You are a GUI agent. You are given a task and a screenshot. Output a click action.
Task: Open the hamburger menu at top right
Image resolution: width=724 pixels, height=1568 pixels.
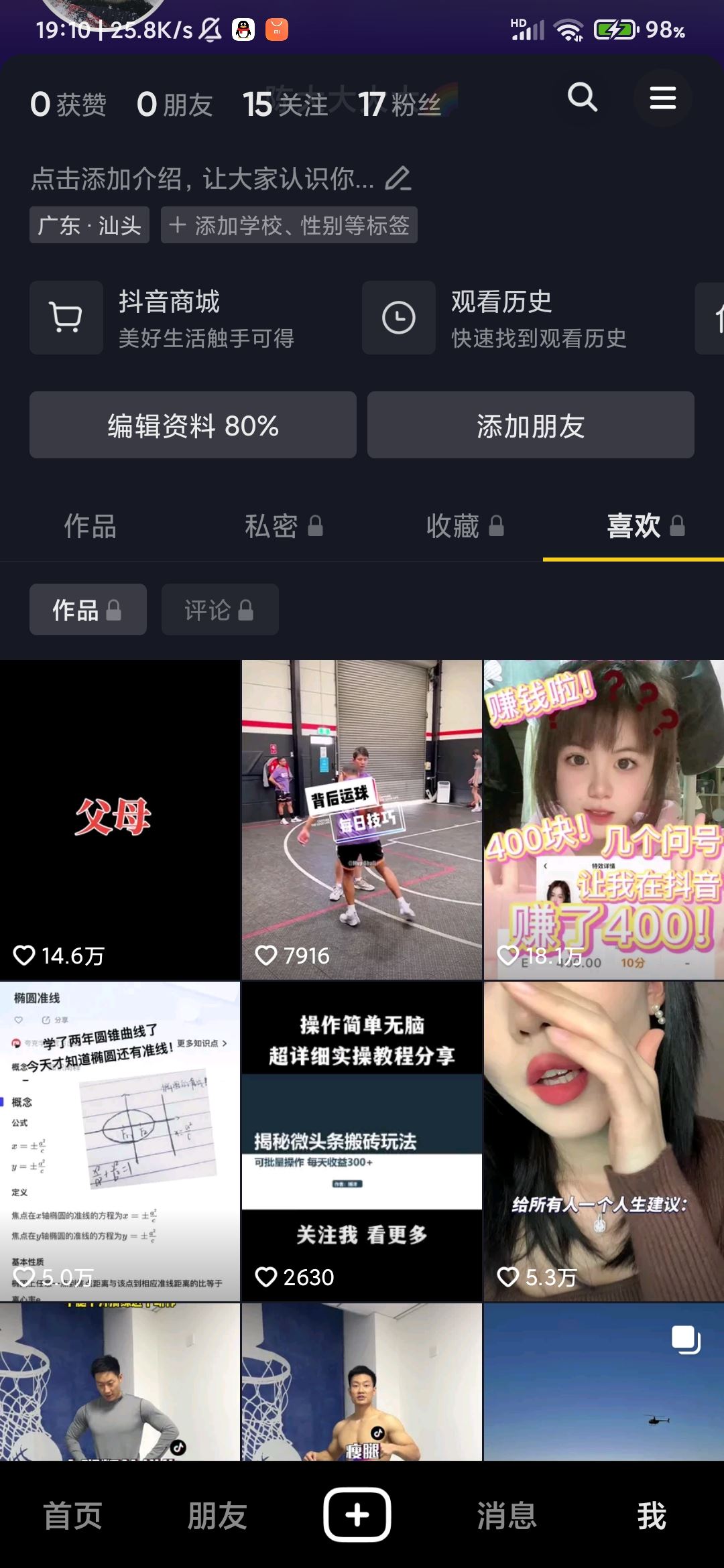662,98
